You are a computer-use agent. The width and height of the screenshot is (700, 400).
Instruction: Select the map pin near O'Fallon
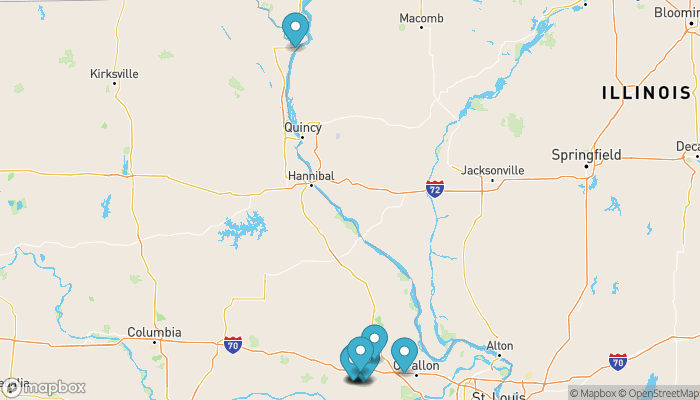click(x=404, y=354)
